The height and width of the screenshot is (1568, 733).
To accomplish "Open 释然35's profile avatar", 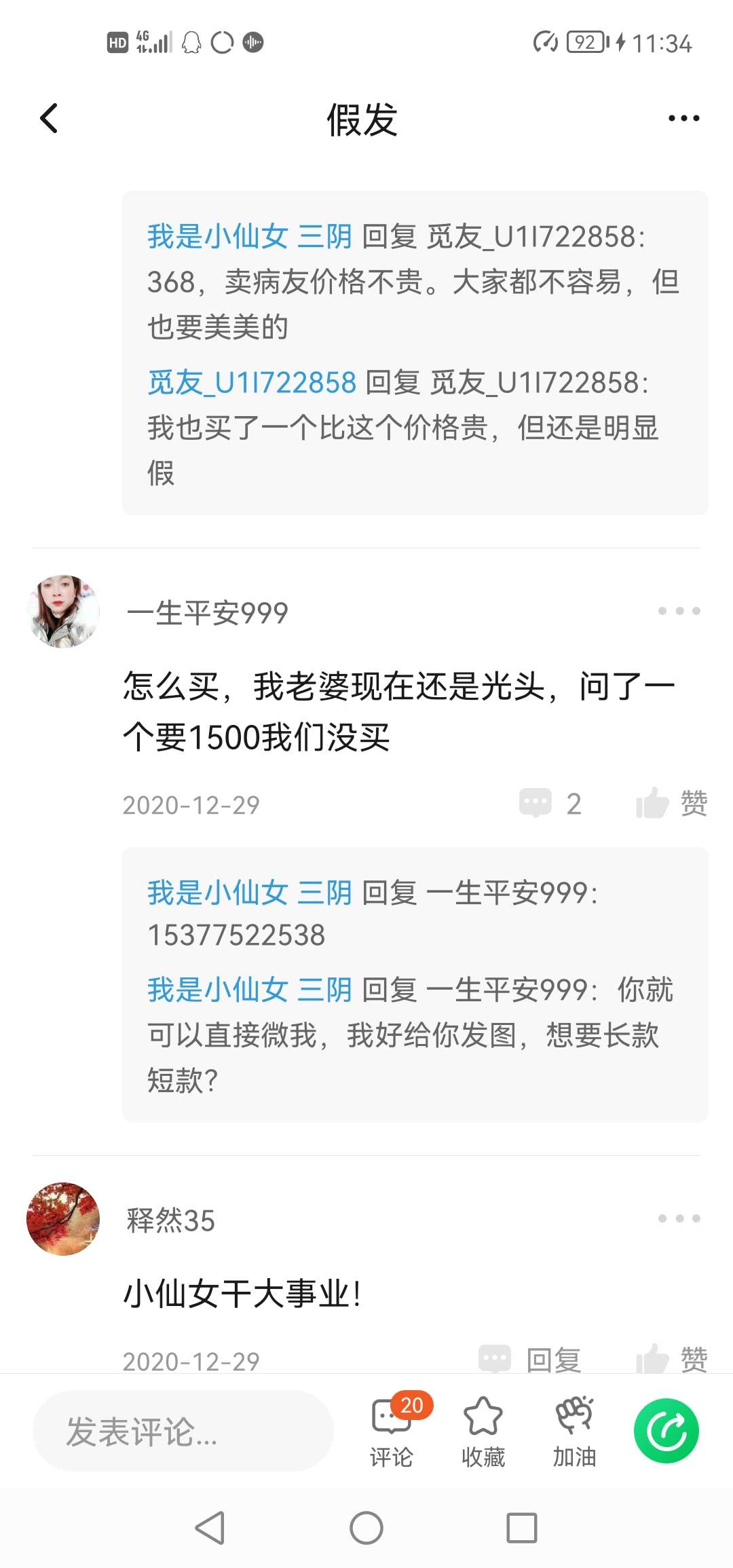I will coord(63,1219).
